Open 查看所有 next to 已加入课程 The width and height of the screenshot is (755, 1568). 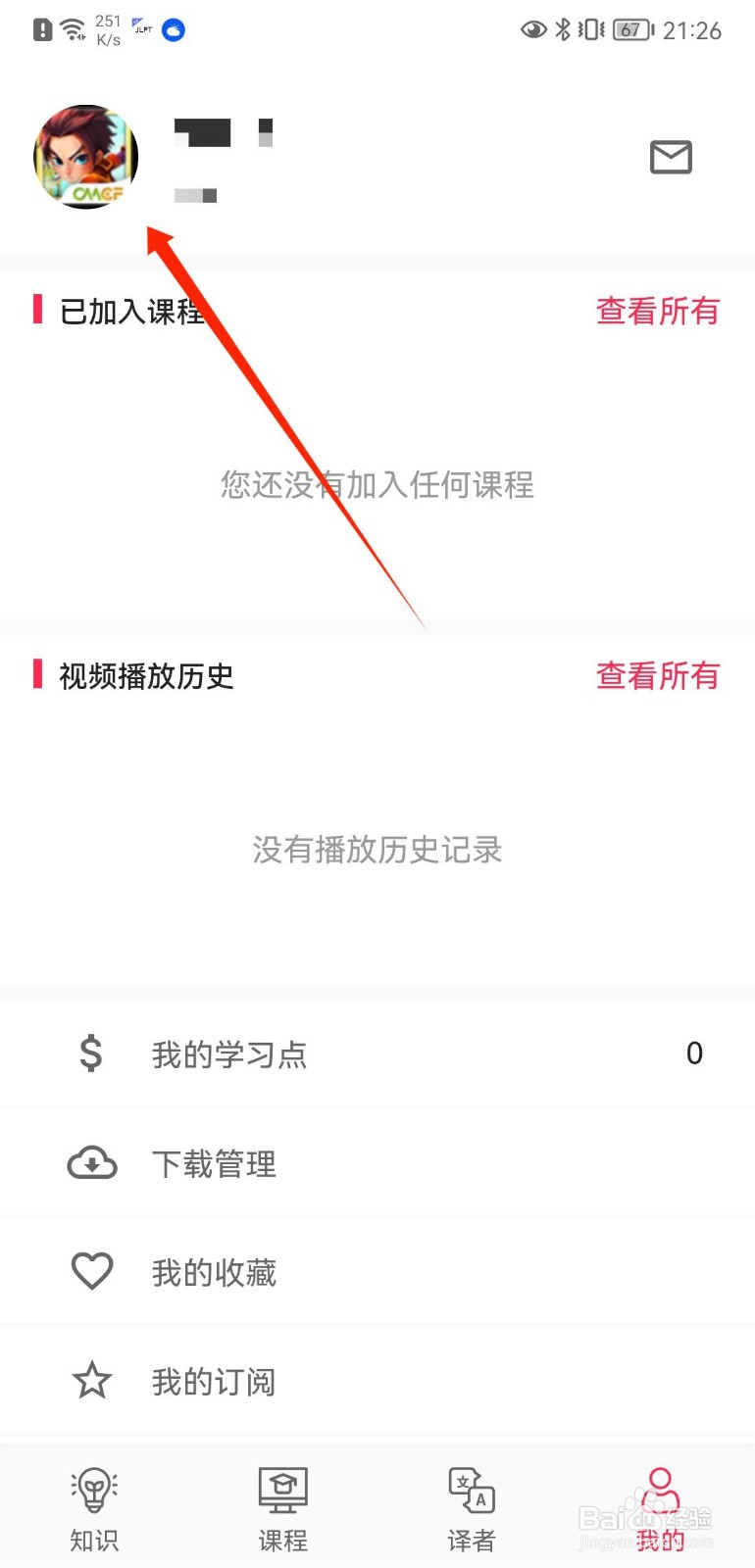pyautogui.click(x=657, y=312)
